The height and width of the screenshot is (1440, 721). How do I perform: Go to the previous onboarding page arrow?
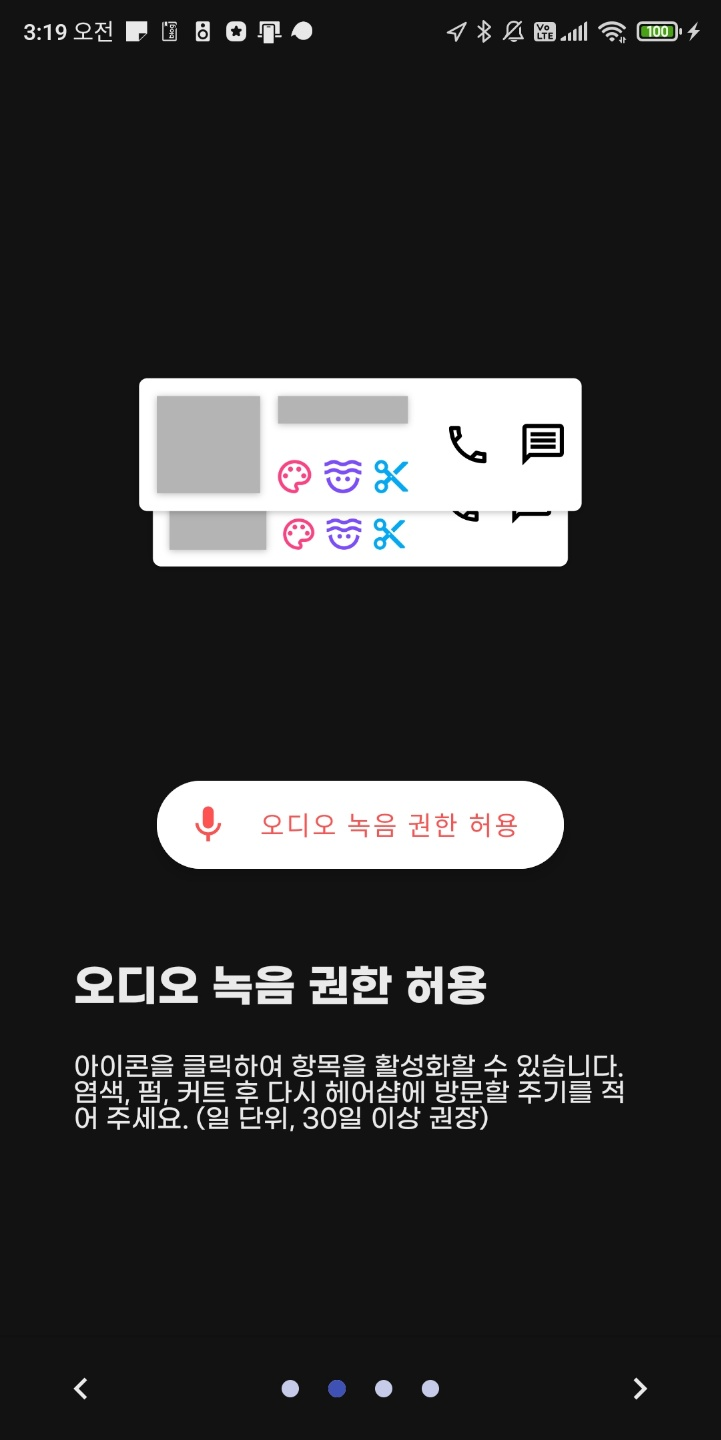(81, 1388)
